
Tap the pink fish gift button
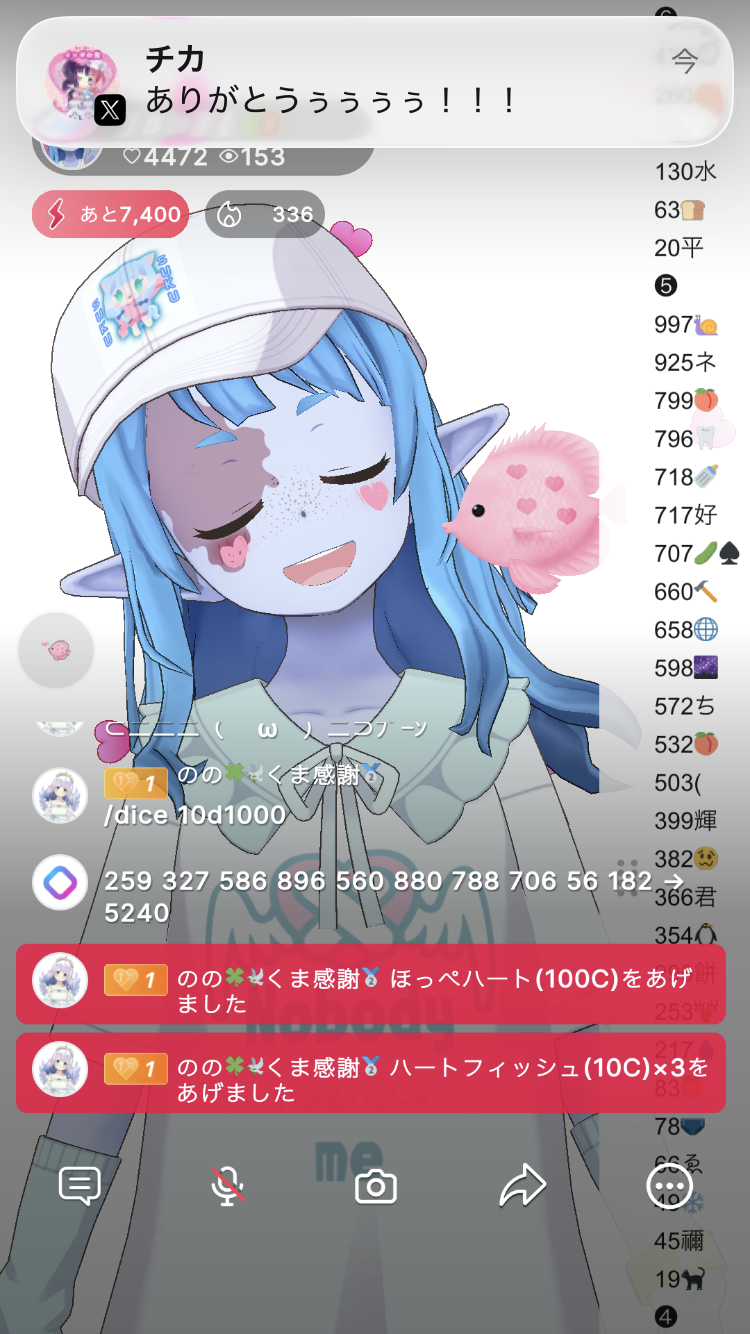click(x=56, y=650)
